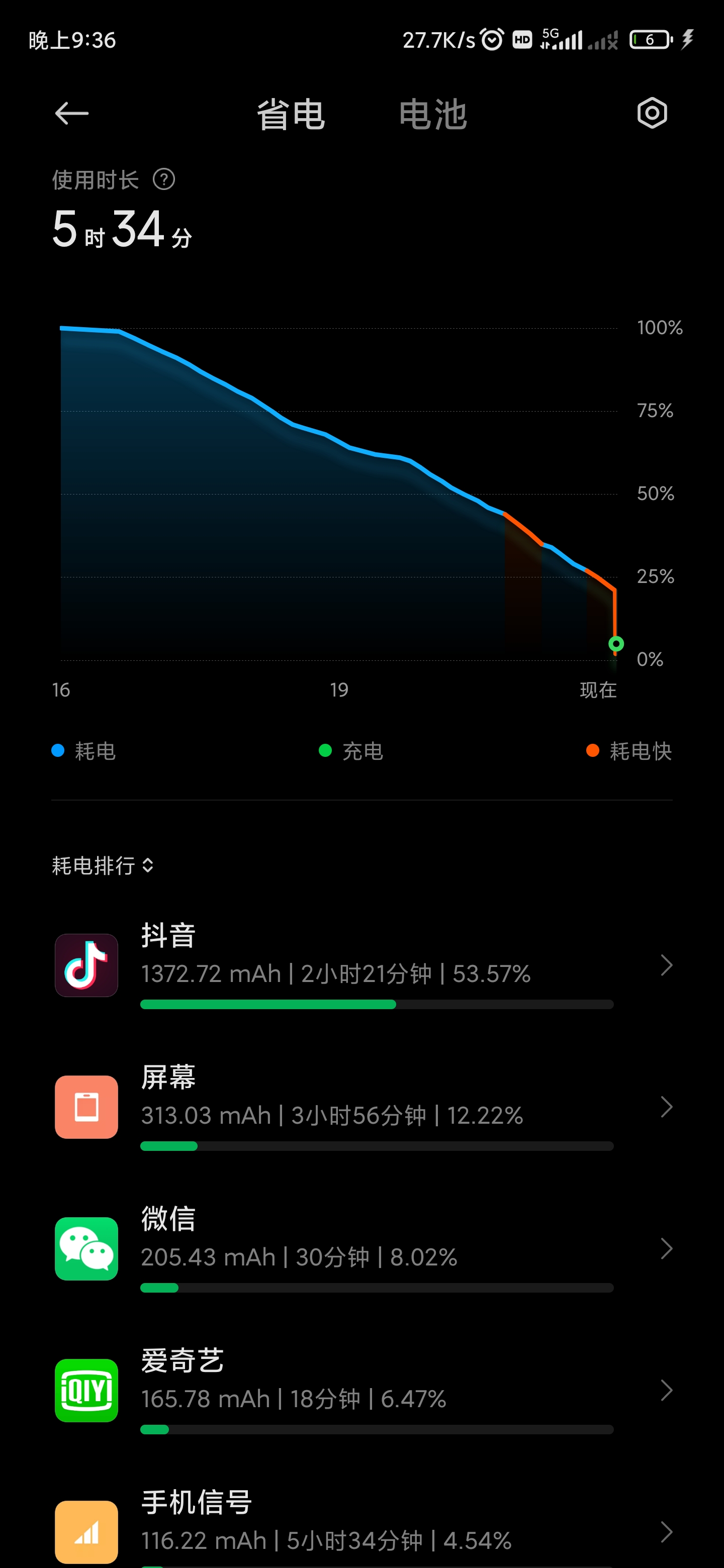Open 手机信号 battery usage row
Viewport: 724px width, 1568px height.
[363, 1527]
